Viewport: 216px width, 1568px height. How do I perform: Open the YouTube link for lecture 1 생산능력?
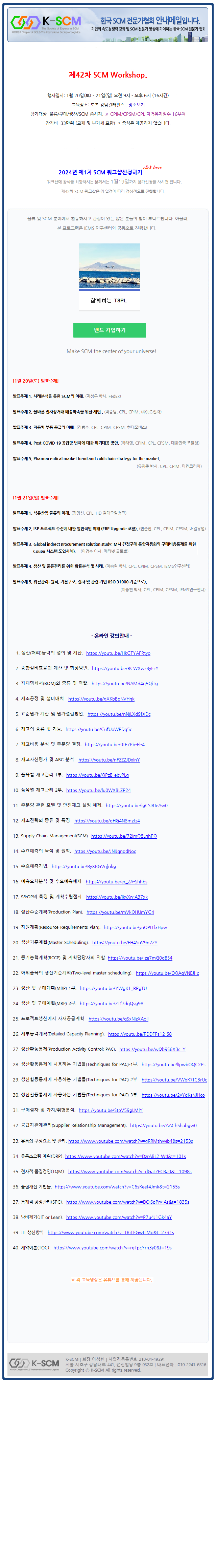pos(118,653)
